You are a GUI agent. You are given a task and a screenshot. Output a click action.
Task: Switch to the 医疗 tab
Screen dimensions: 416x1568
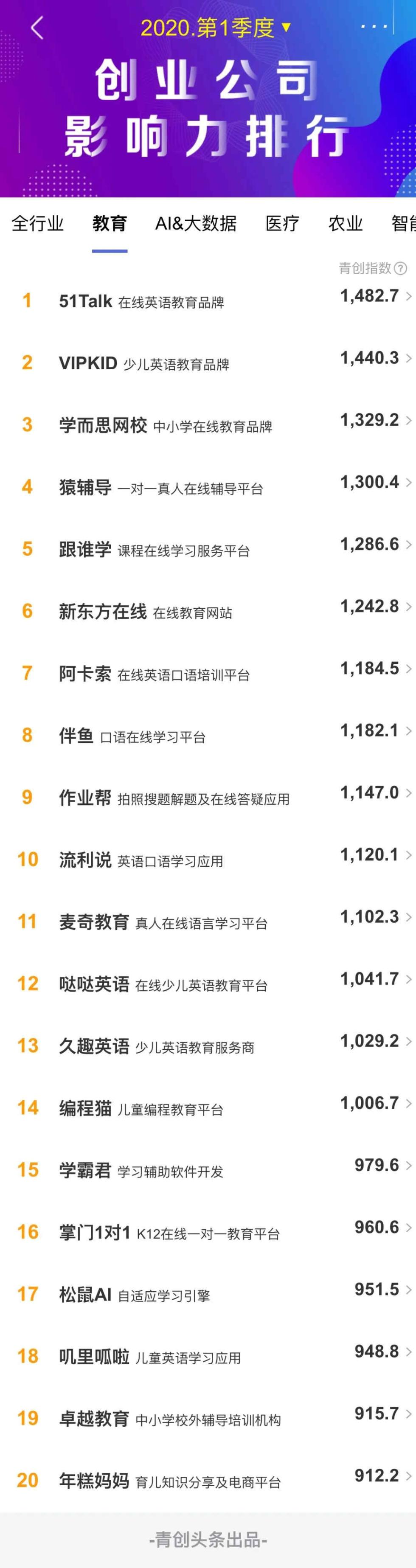pyautogui.click(x=282, y=223)
